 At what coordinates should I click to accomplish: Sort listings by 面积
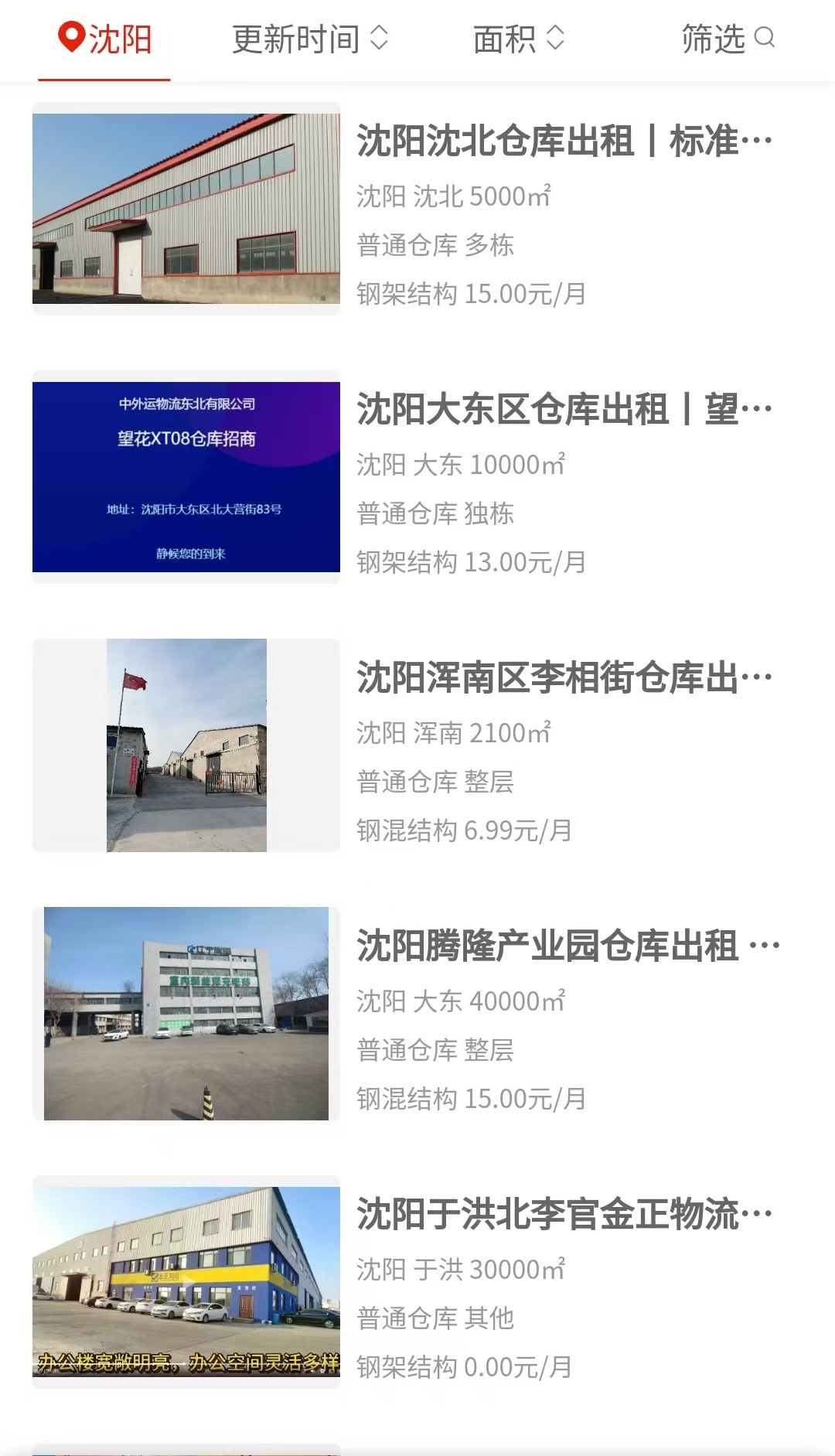click(x=519, y=39)
